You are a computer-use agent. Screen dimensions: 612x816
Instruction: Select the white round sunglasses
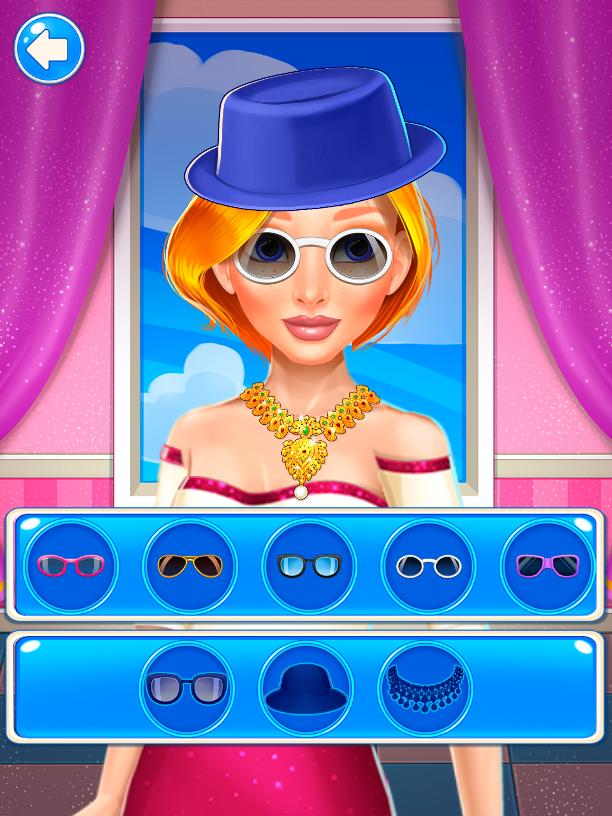[428, 566]
